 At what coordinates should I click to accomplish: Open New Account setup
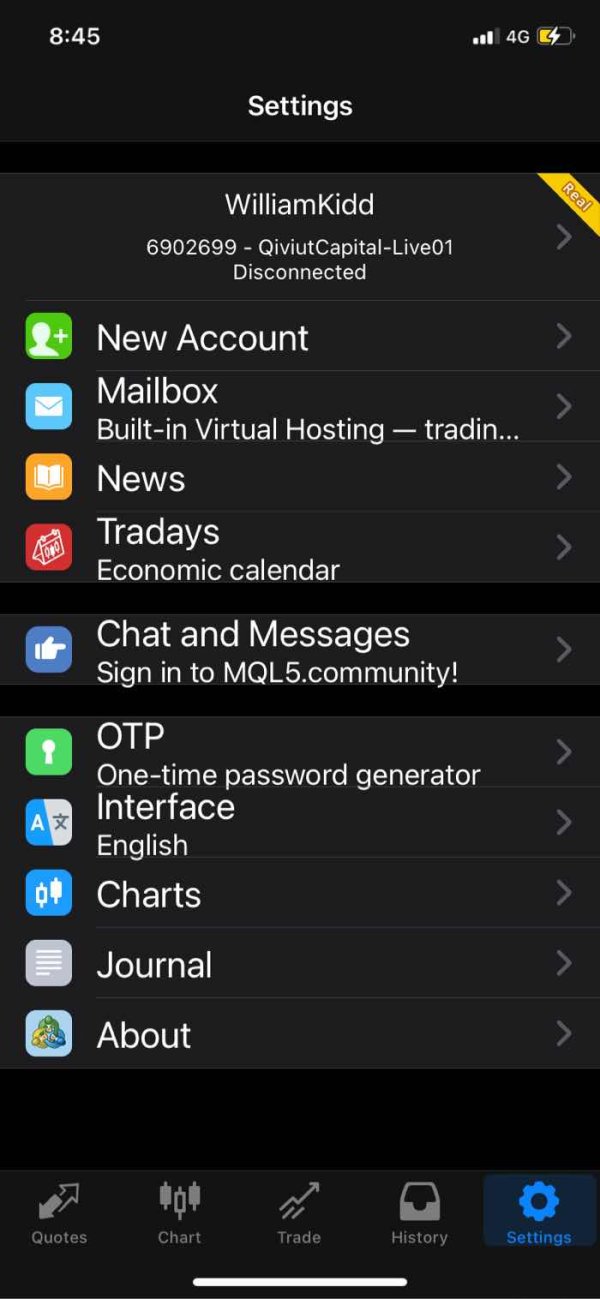point(300,336)
